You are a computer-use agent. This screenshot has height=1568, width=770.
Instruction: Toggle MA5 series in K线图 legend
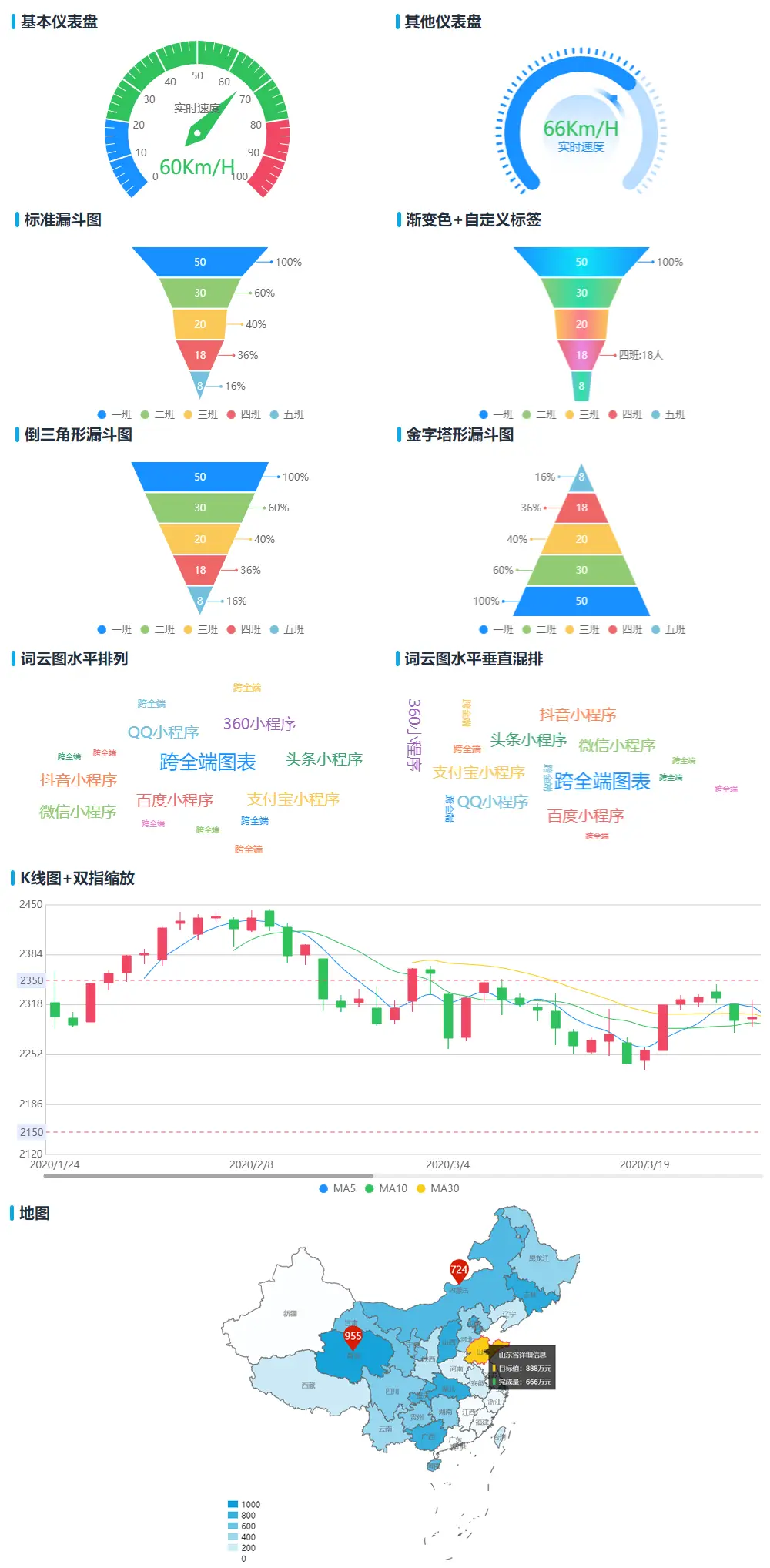point(337,1188)
